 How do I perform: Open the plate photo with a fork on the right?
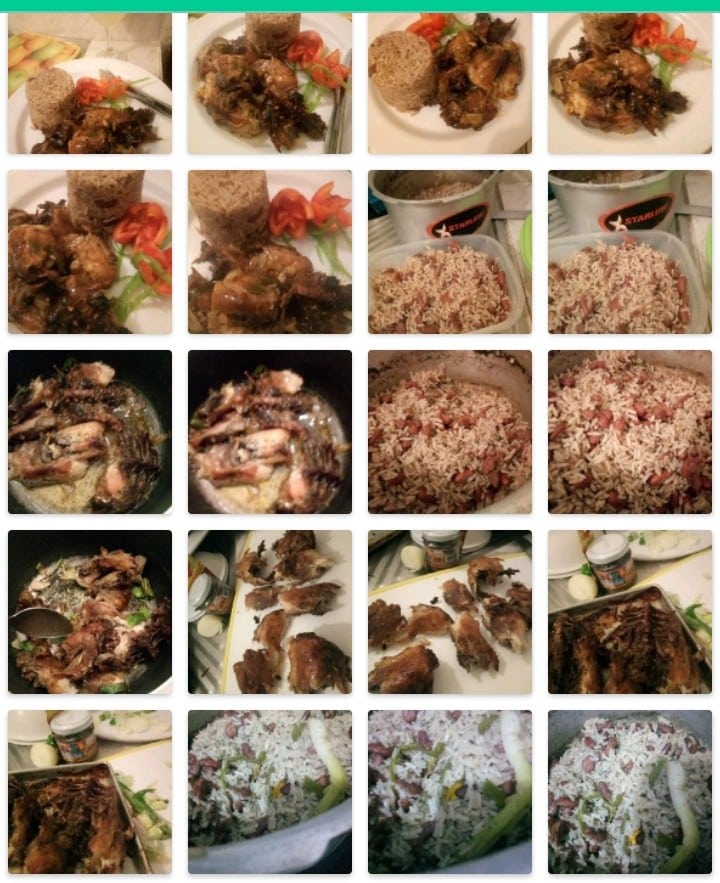tap(269, 84)
